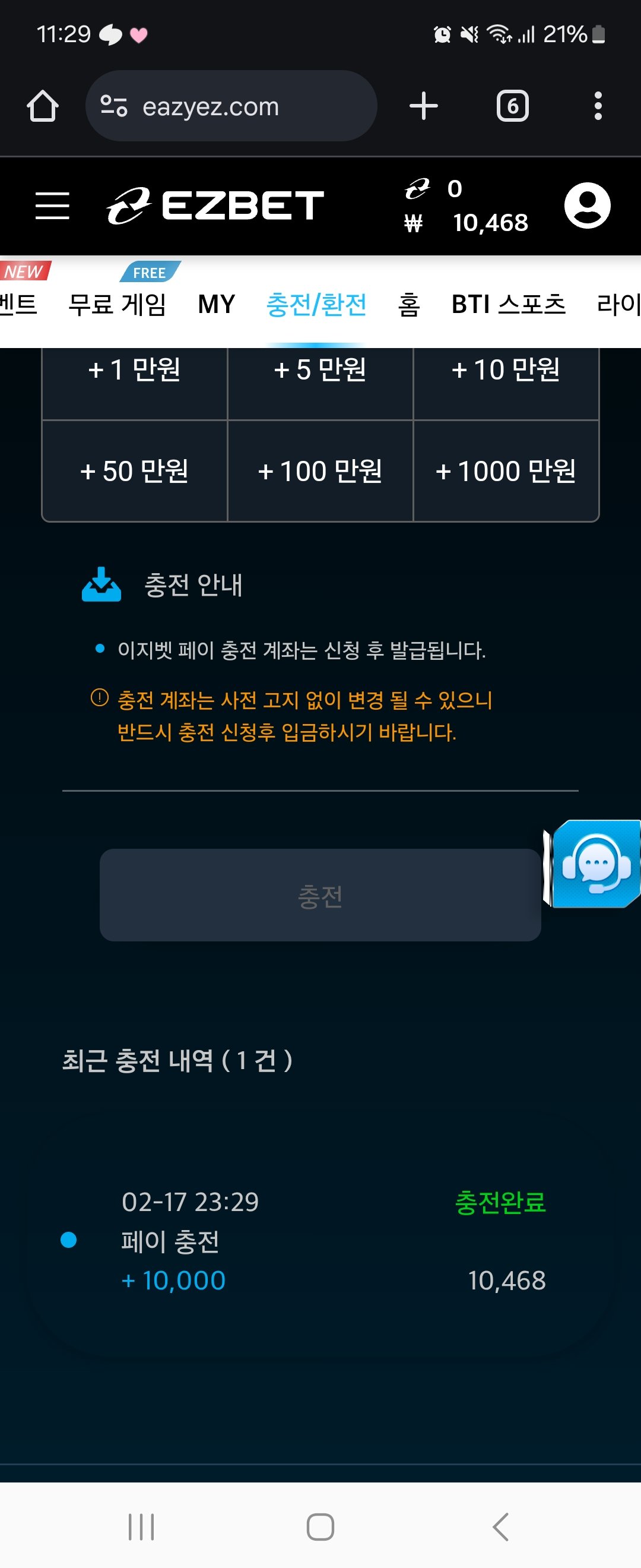This screenshot has height=1568, width=641.
Task: Add +1 만원 to charge amount
Action: click(134, 376)
